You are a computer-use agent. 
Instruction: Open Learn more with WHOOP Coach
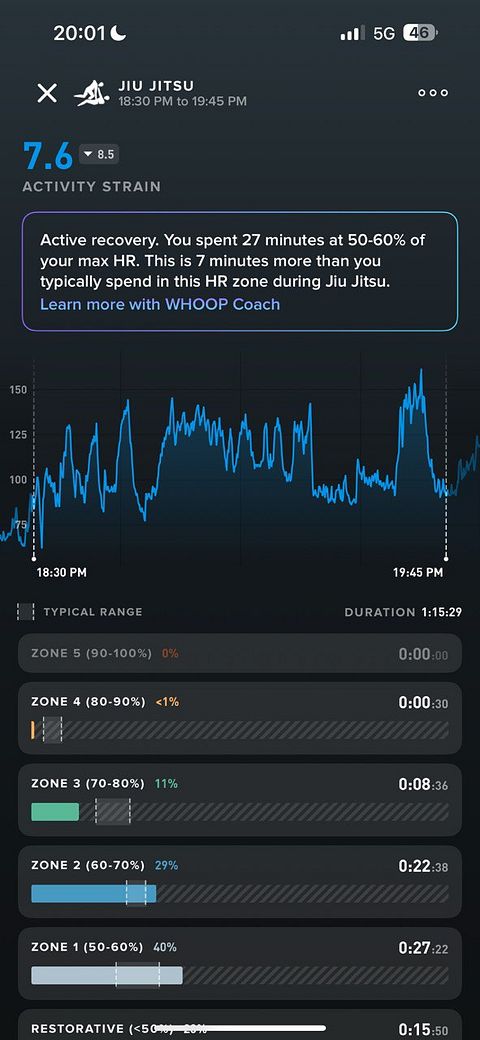pos(160,304)
